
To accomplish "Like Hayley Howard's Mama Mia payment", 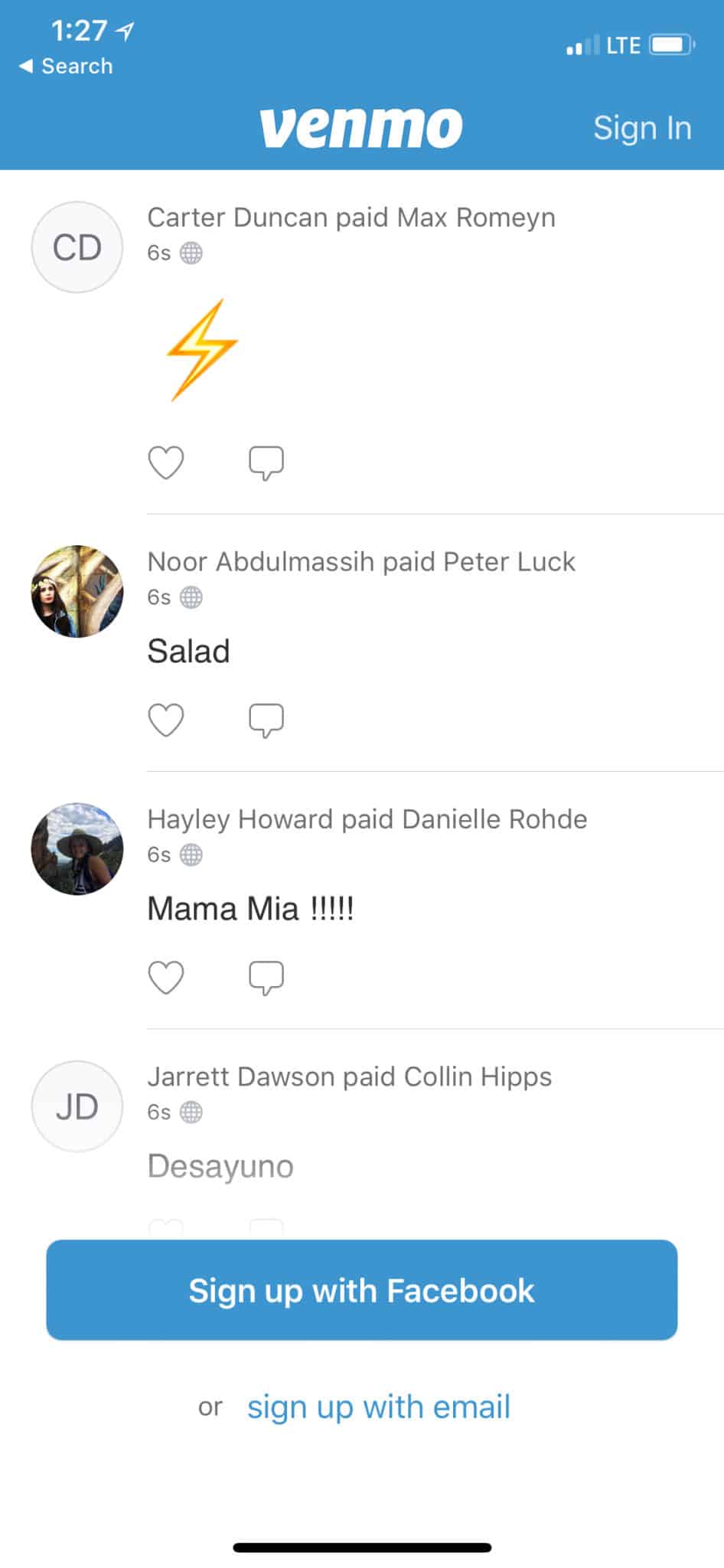I will tap(165, 978).
